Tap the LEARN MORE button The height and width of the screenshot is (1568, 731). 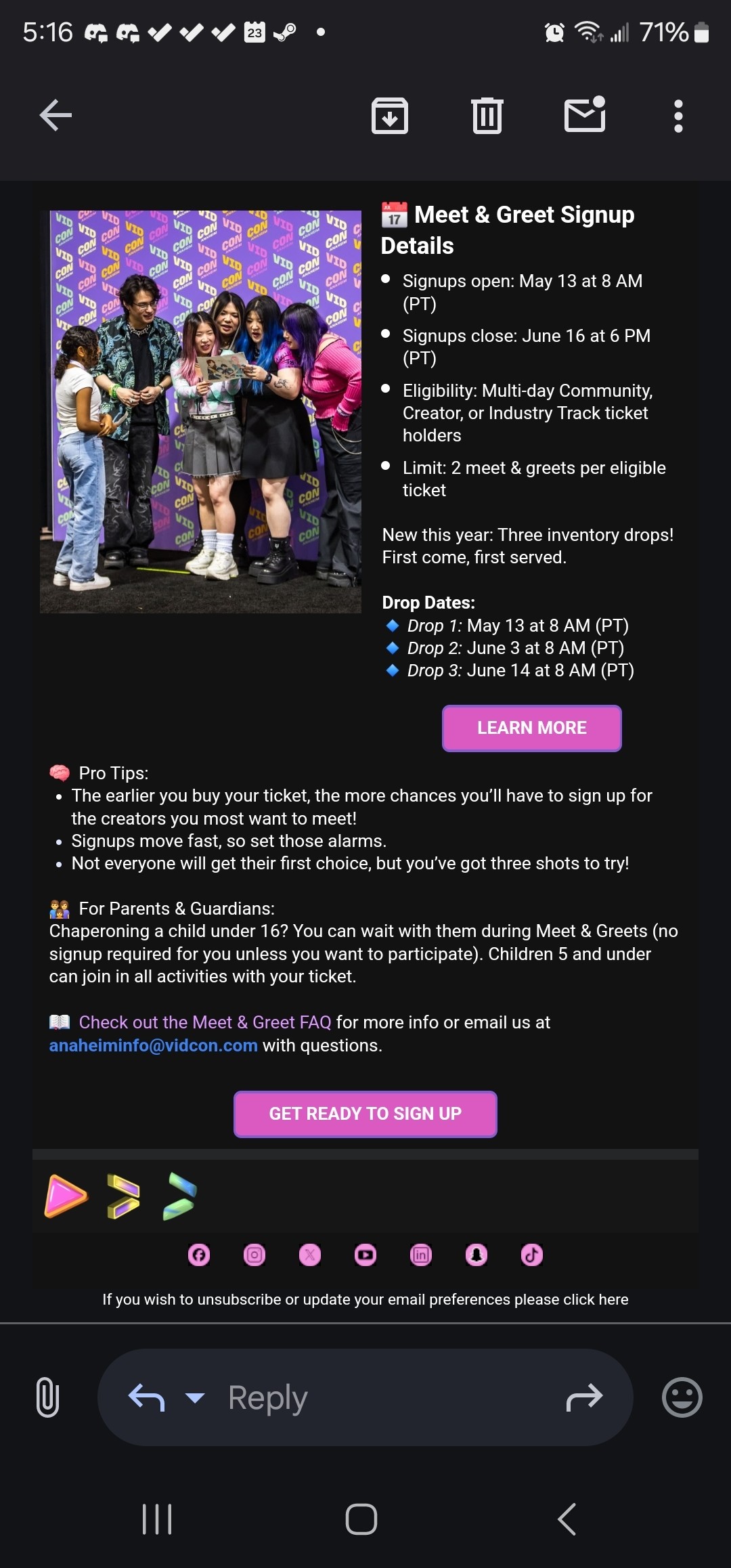pos(532,728)
